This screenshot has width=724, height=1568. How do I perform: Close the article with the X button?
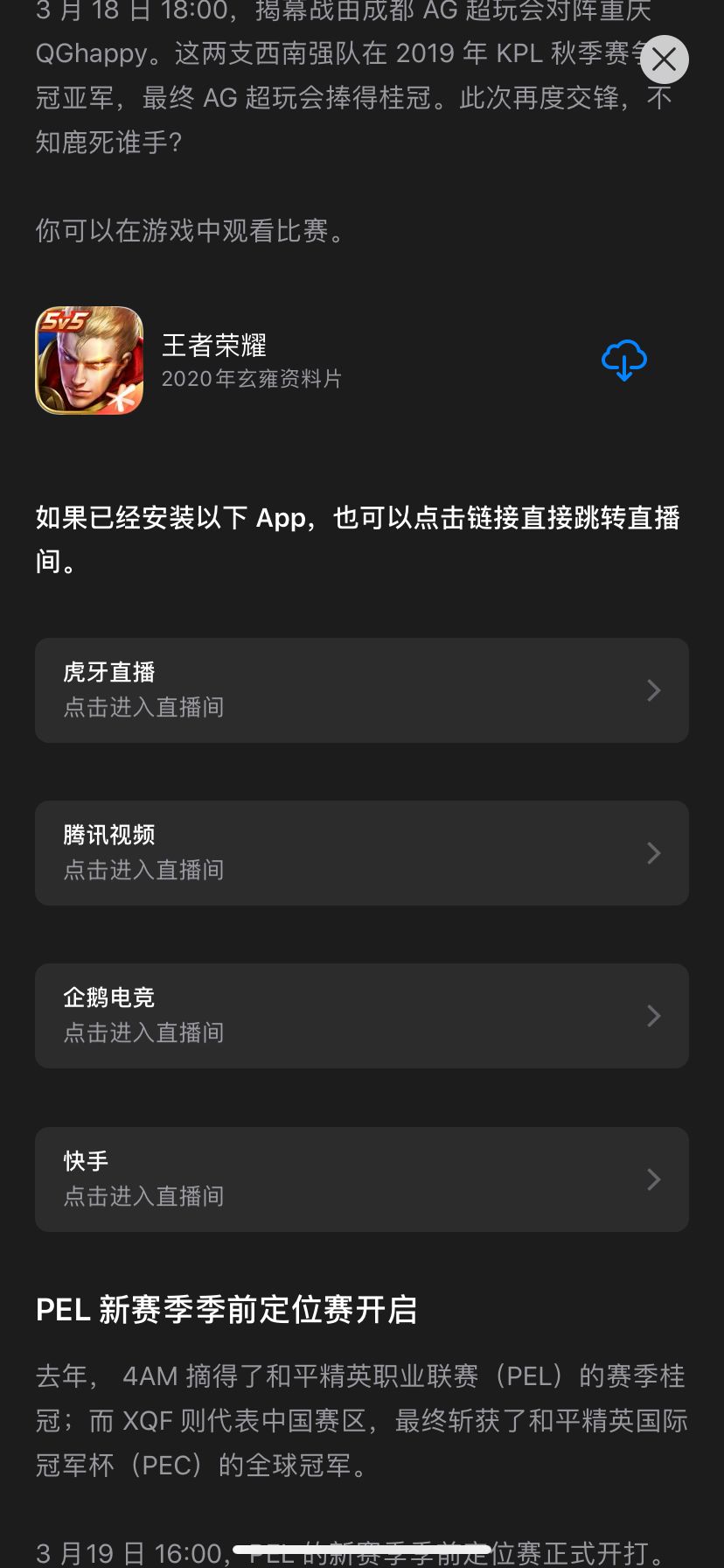(x=664, y=59)
